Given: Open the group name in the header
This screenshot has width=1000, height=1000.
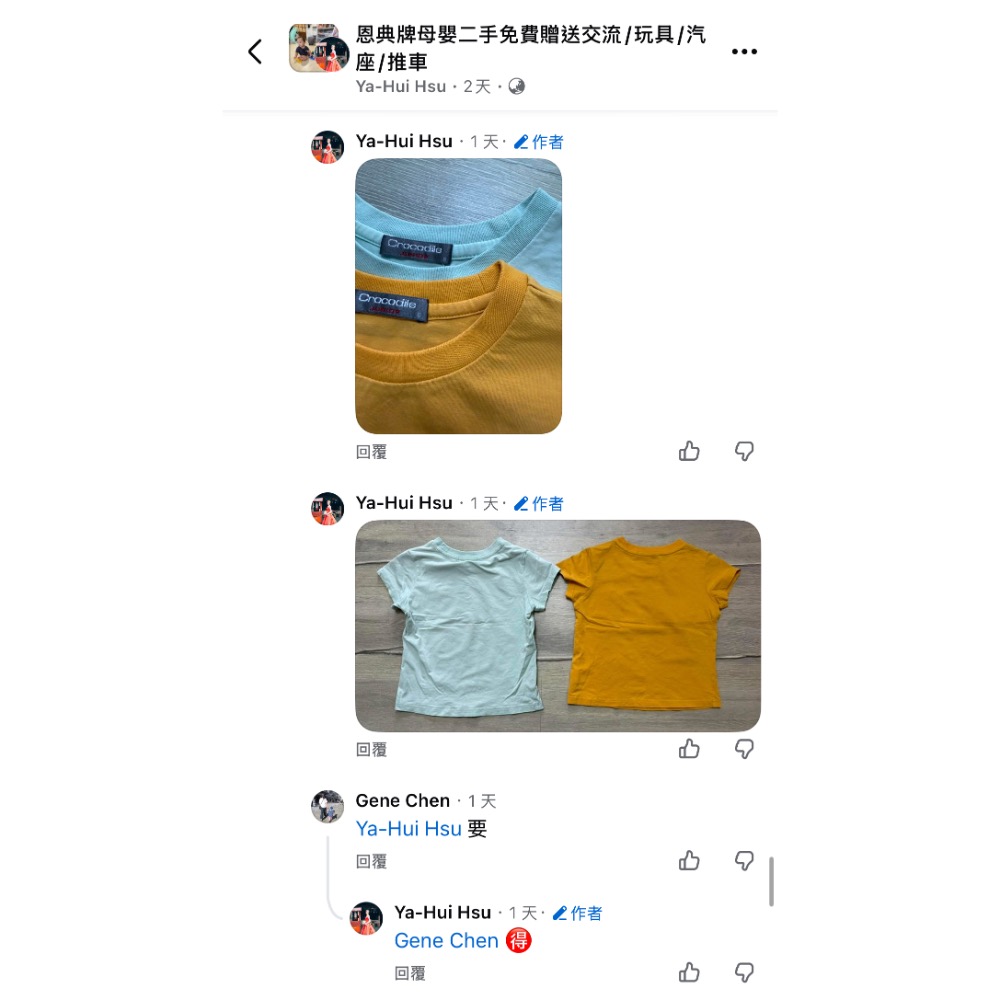Looking at the screenshot, I should point(530,48).
